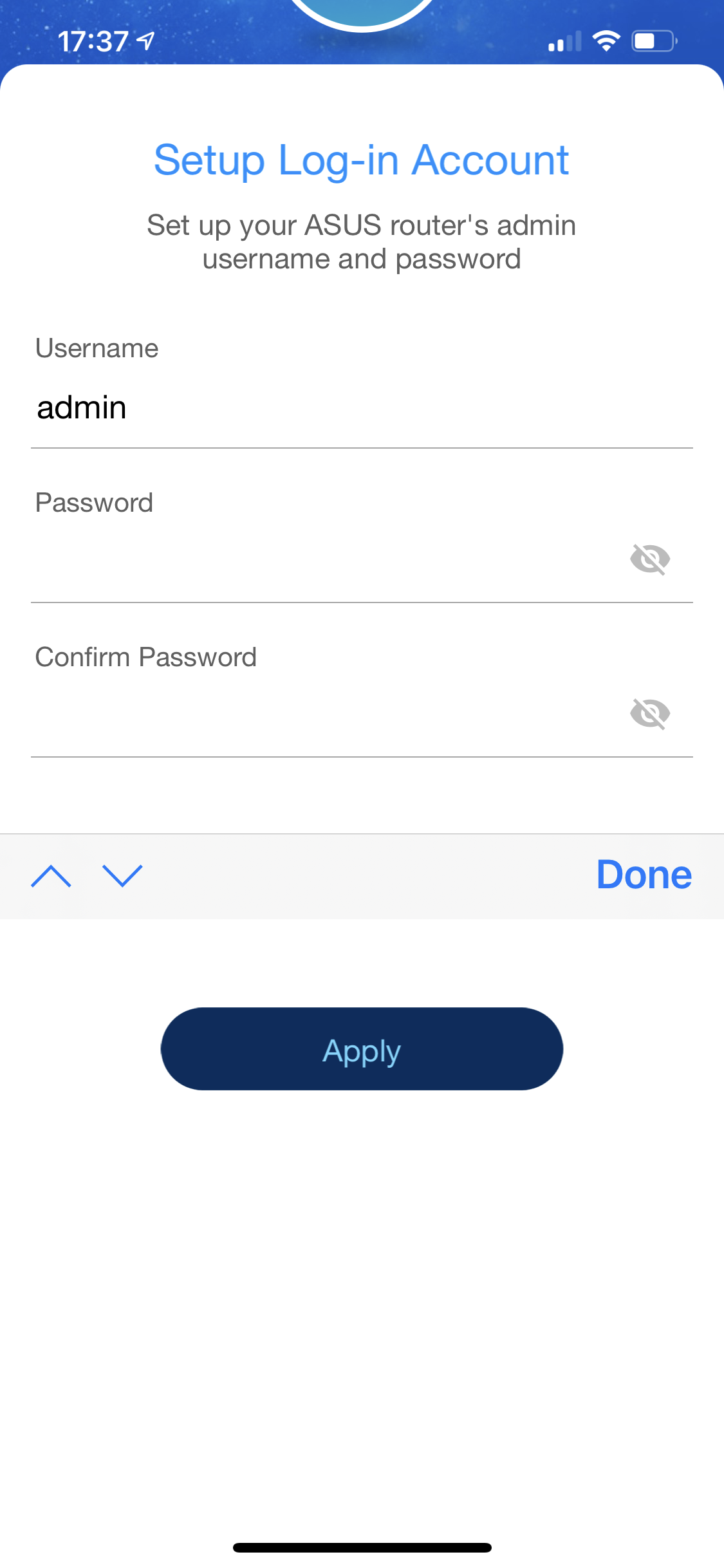Jump to previous field with up arrow
The image size is (724, 1568).
click(x=51, y=876)
